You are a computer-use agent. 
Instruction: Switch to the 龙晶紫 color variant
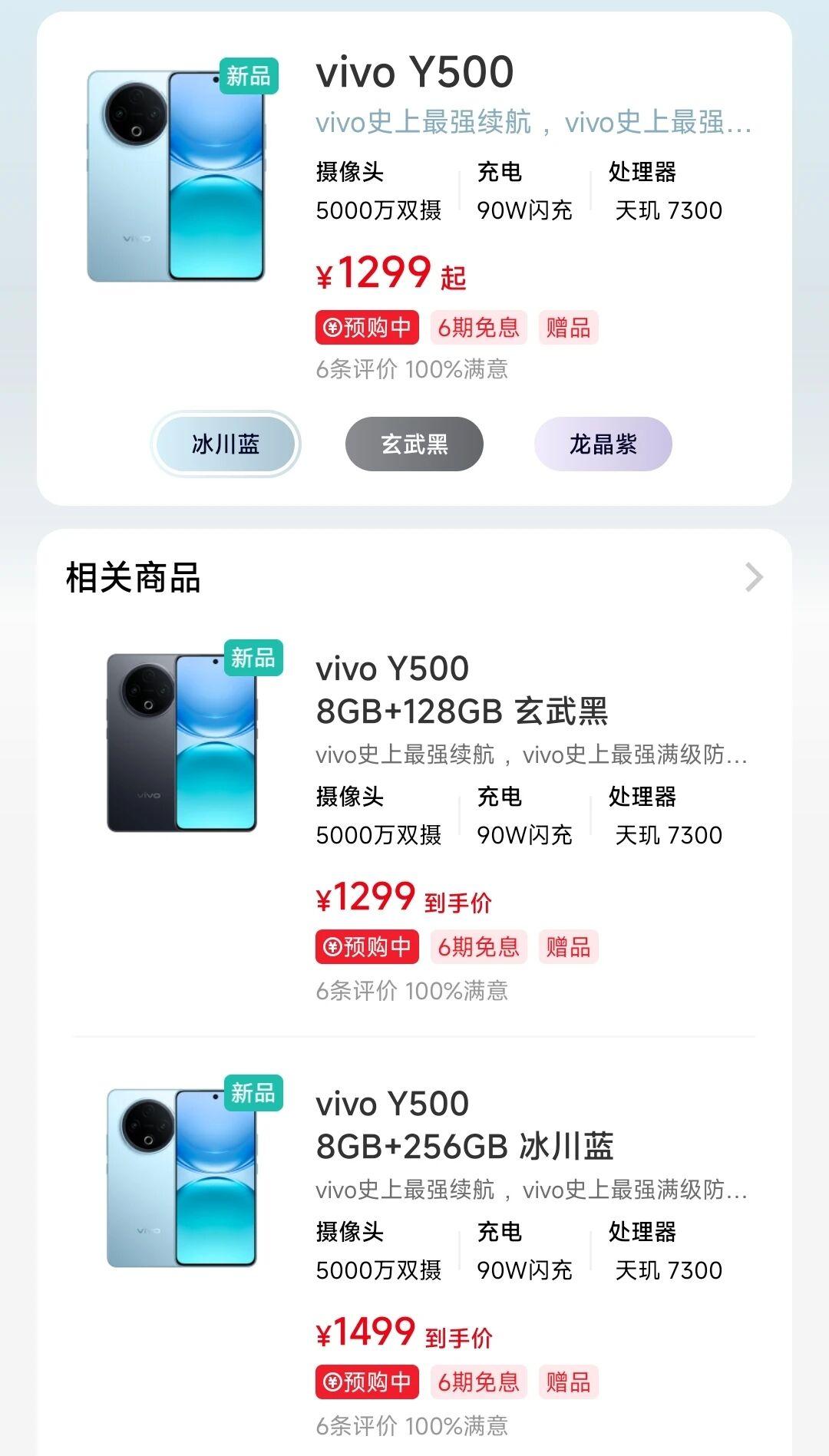point(603,444)
